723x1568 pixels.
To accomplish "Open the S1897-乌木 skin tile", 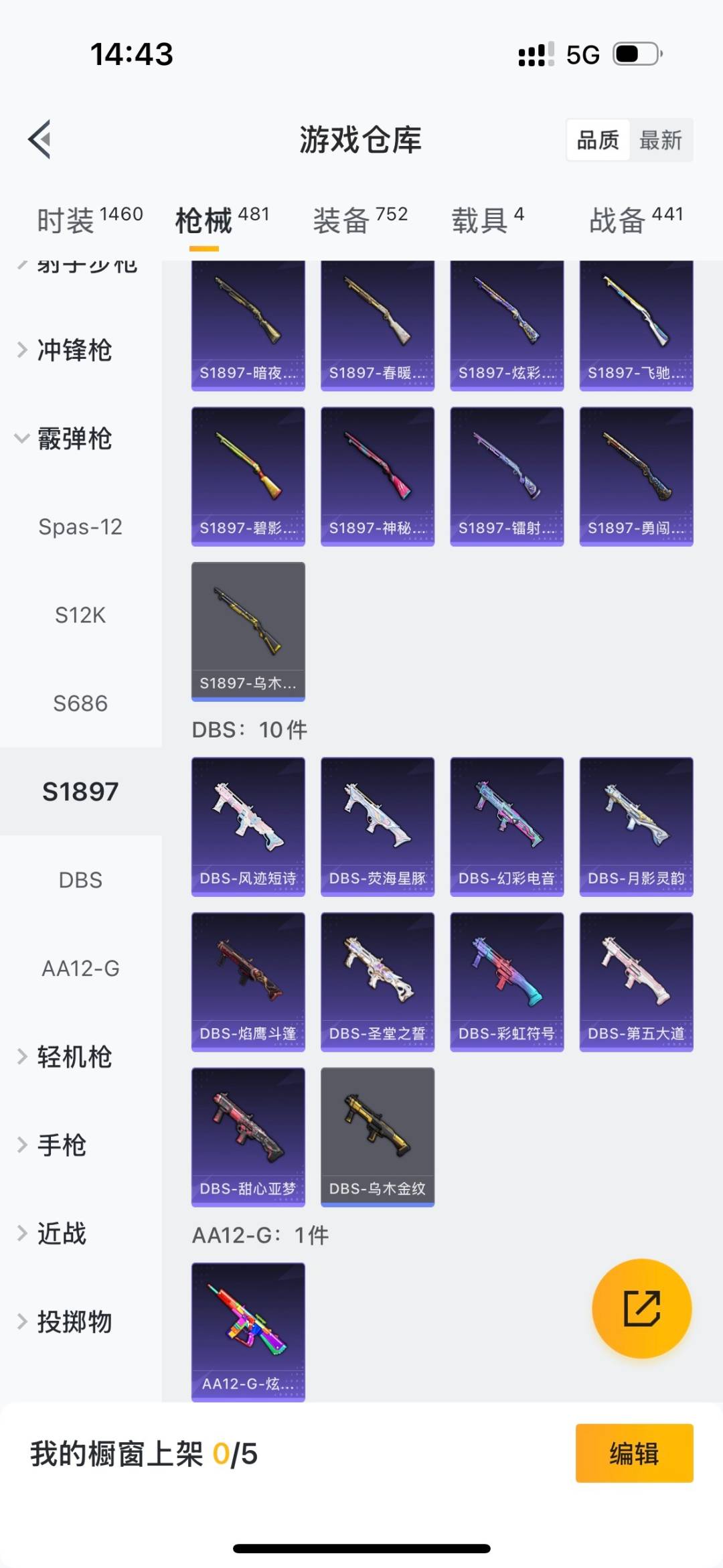I will (248, 631).
